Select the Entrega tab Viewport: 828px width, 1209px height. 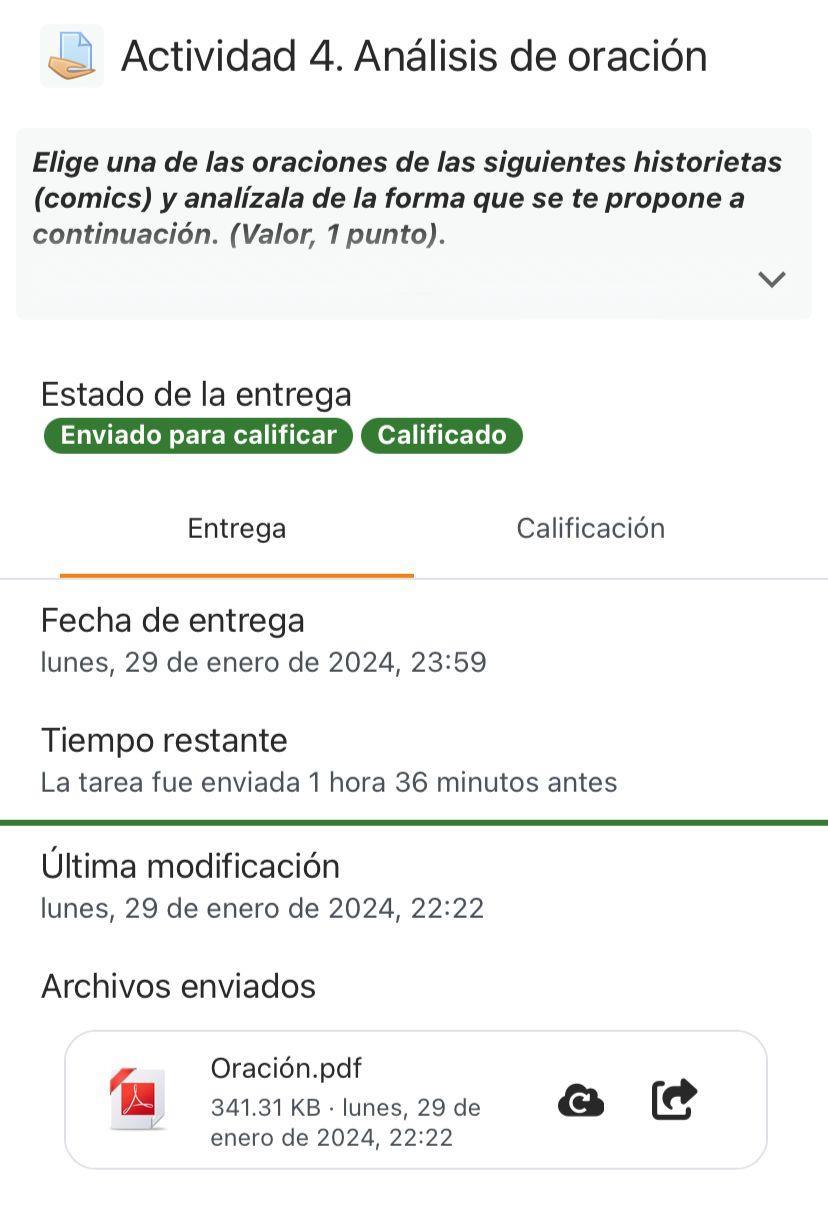coord(237,528)
